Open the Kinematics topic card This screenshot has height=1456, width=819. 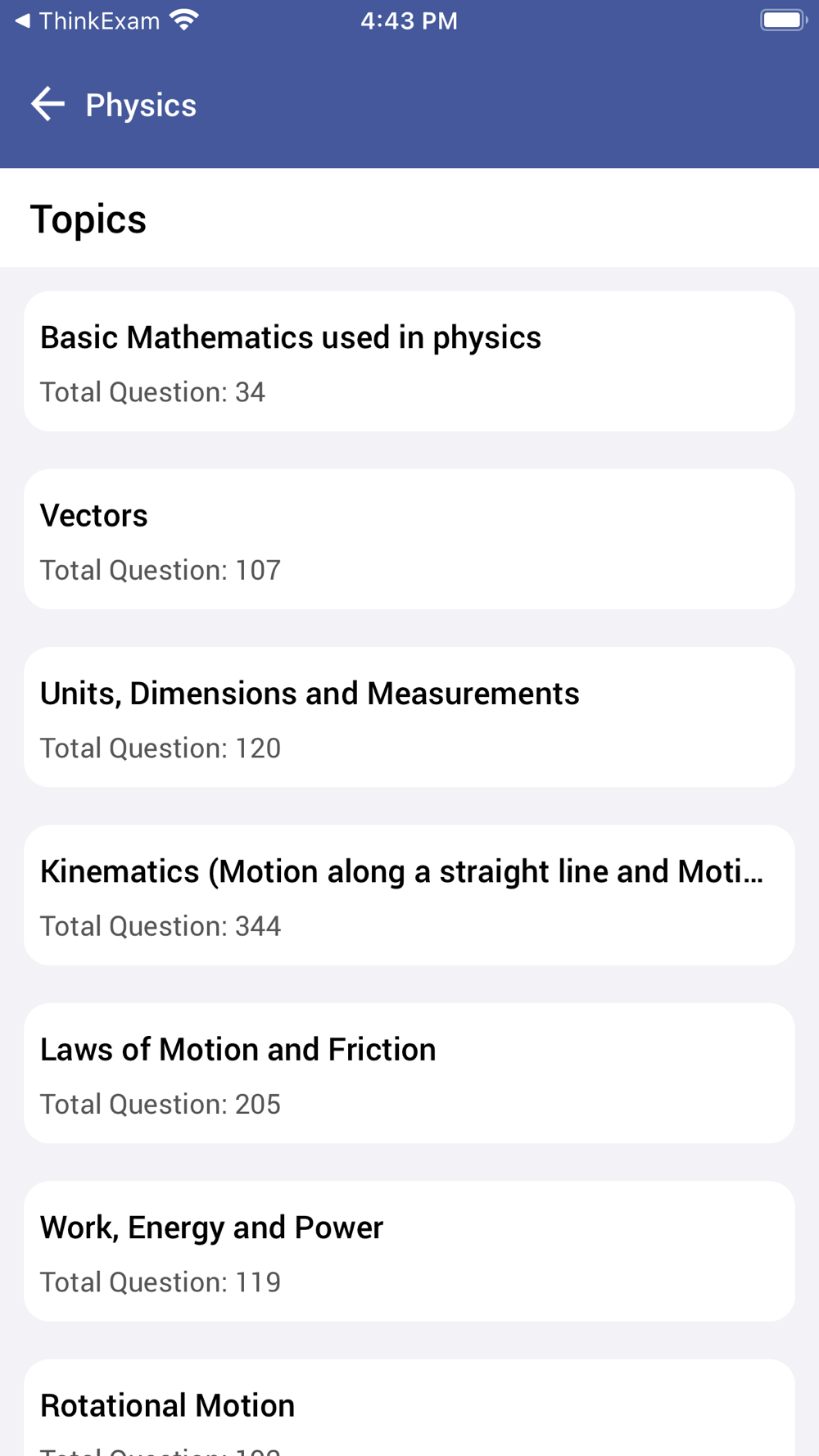coord(409,895)
